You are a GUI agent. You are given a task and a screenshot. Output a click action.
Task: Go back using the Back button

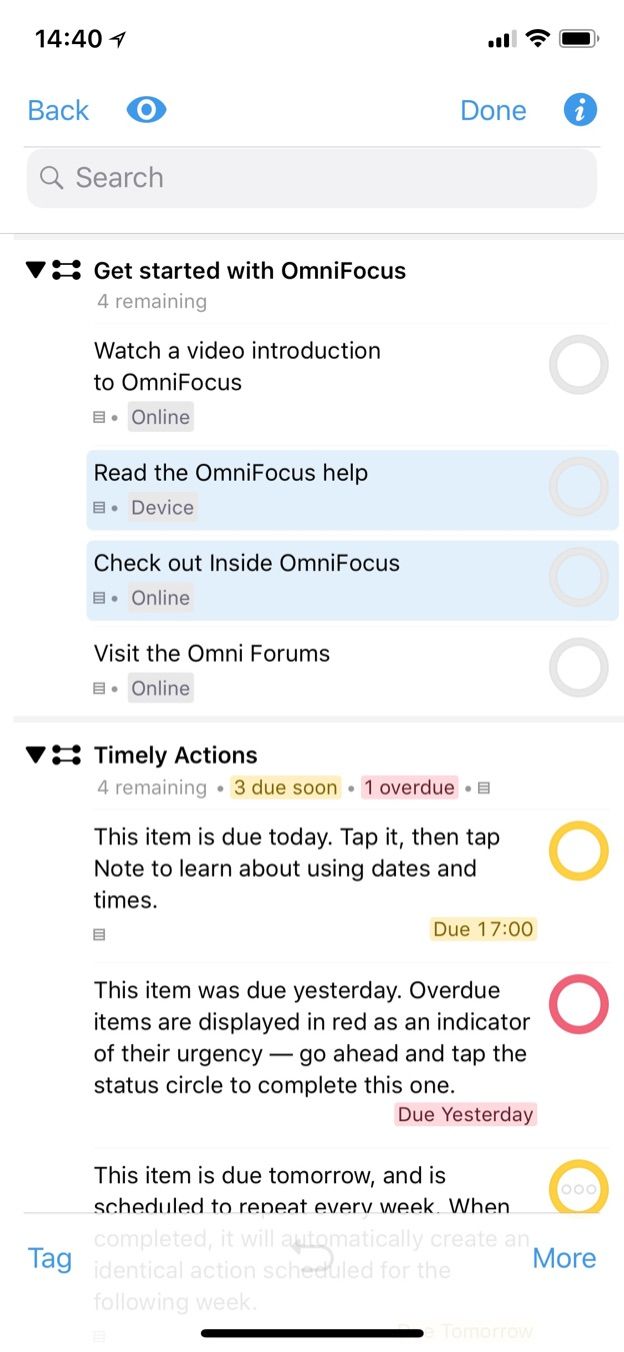click(x=58, y=110)
